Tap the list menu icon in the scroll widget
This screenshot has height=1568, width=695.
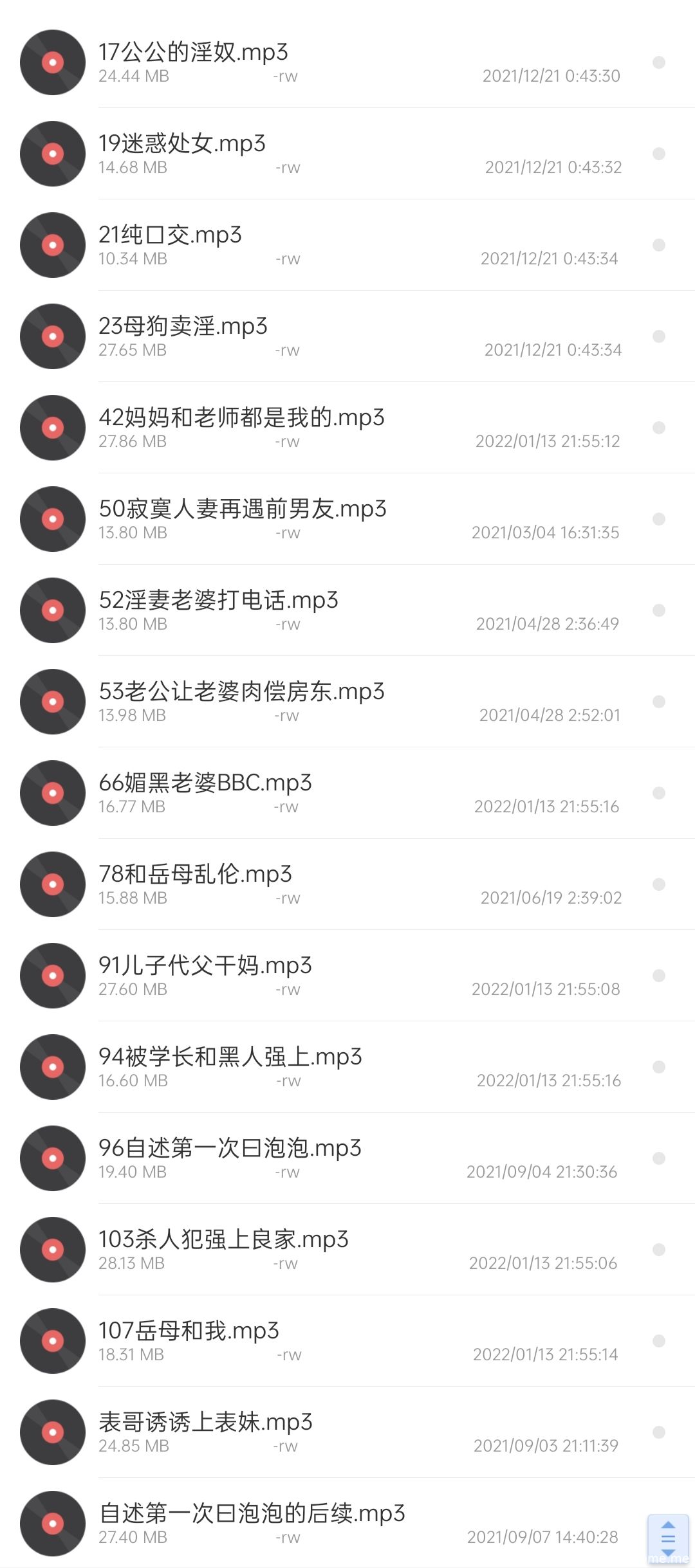pos(667,1538)
